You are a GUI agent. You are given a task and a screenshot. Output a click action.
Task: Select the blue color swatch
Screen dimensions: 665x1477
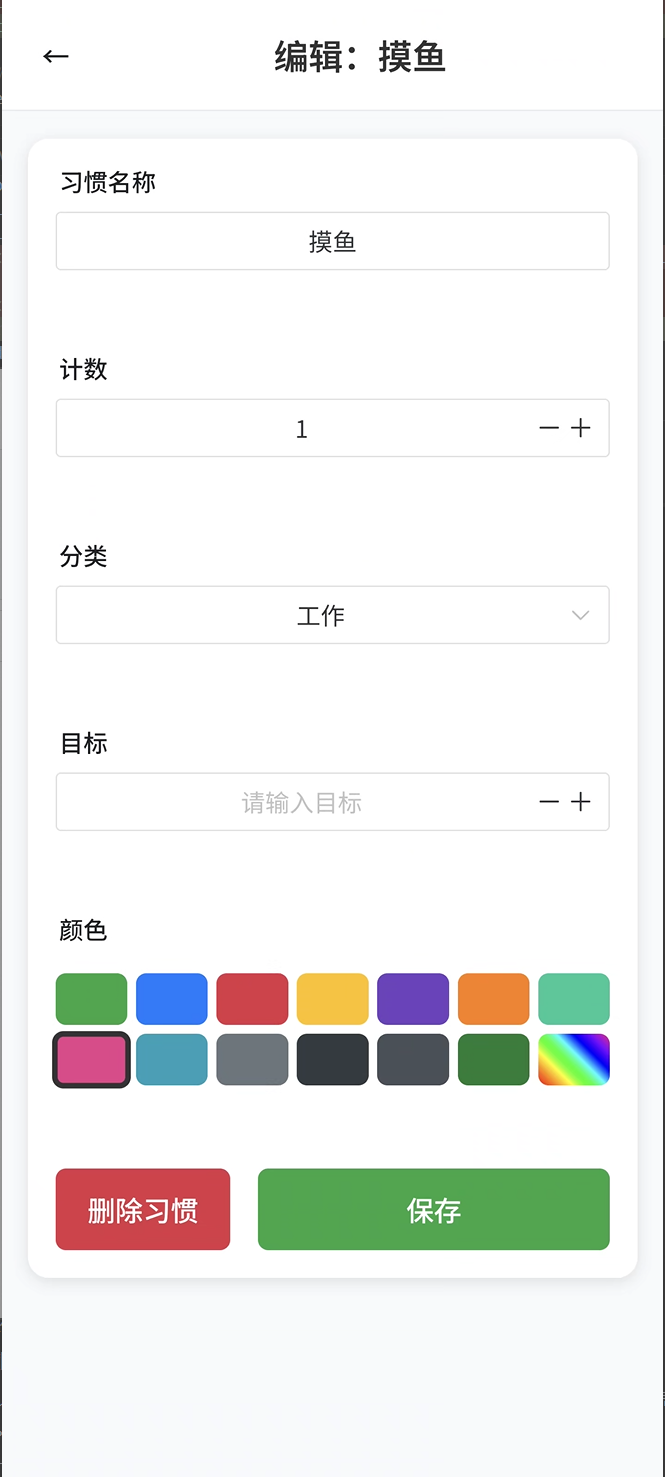(172, 999)
